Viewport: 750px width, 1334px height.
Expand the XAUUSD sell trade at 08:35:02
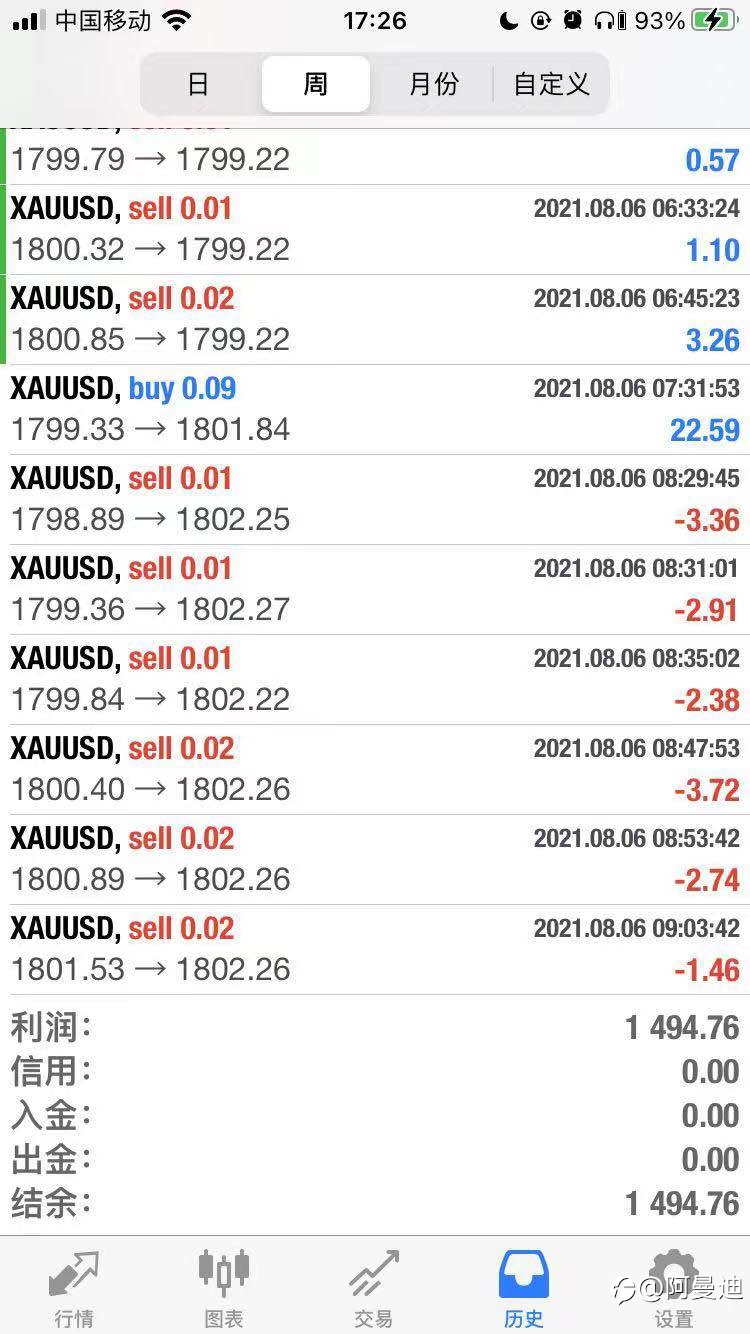click(375, 680)
